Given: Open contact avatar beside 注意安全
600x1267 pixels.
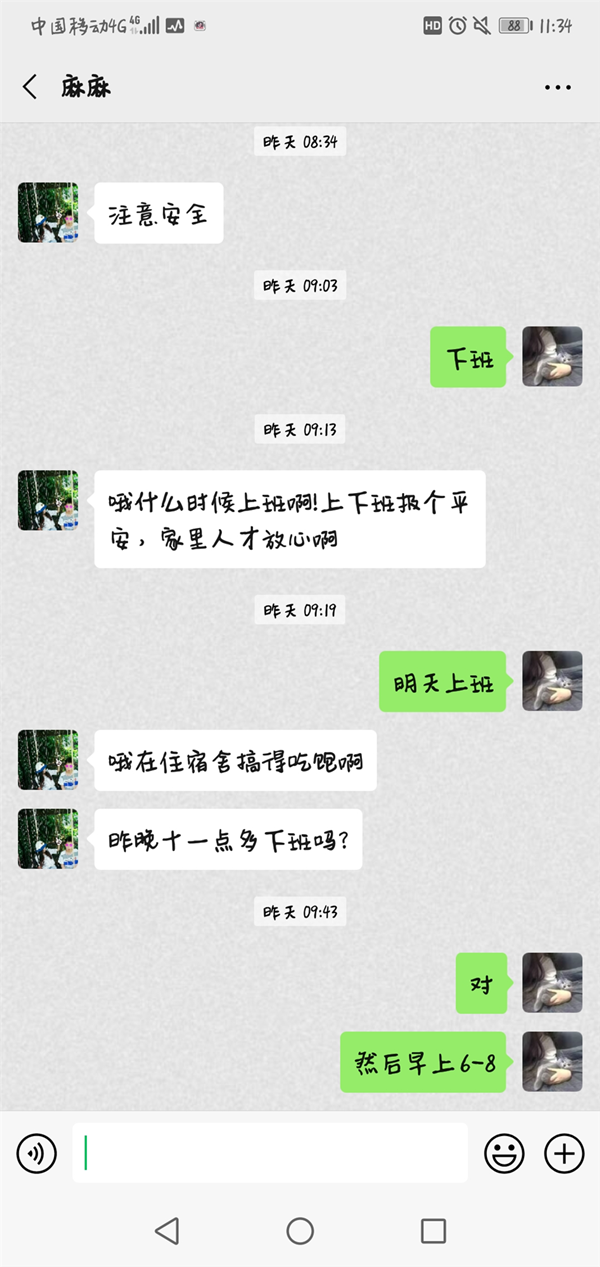Looking at the screenshot, I should click(48, 212).
